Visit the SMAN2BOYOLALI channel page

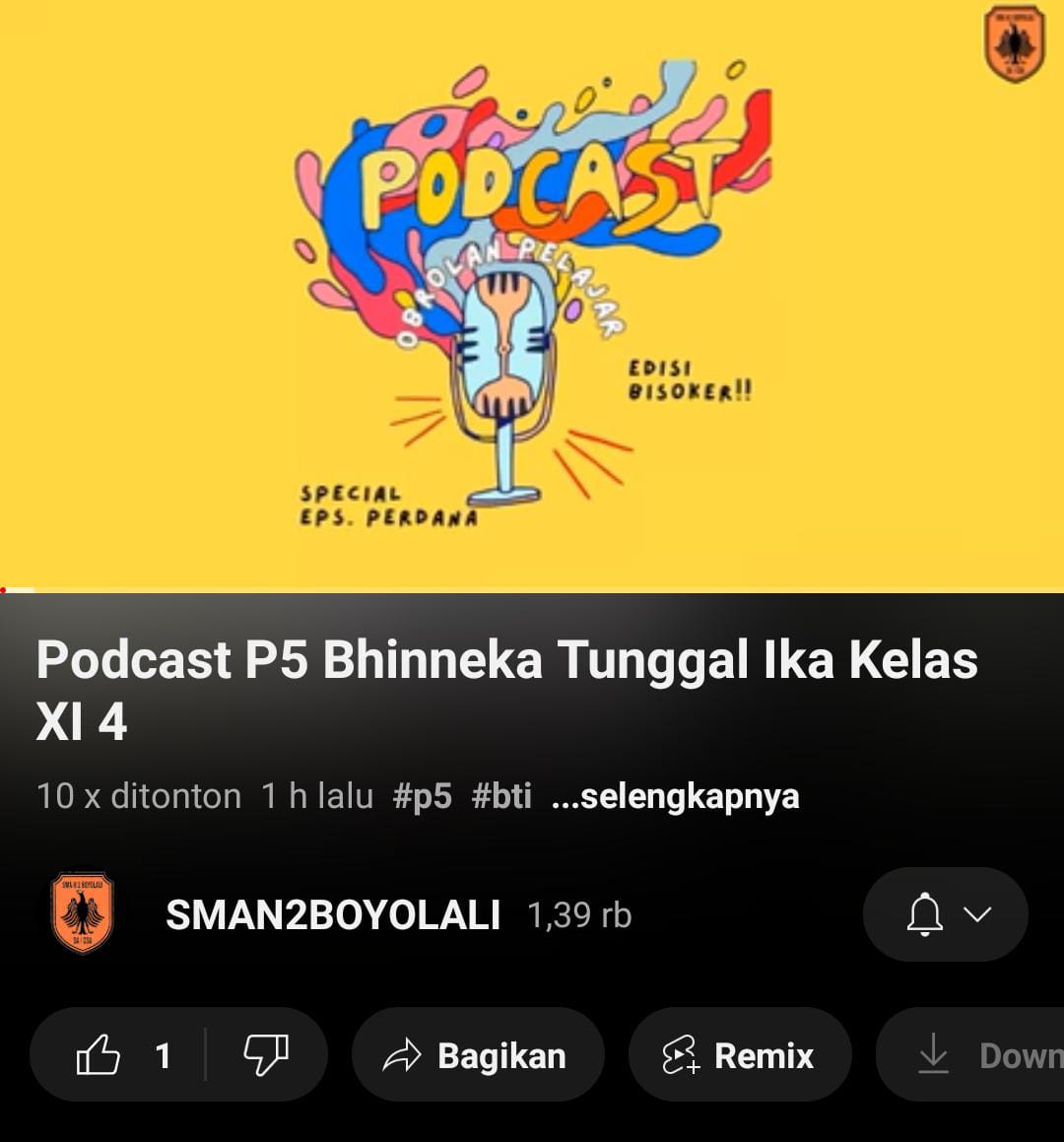[333, 915]
